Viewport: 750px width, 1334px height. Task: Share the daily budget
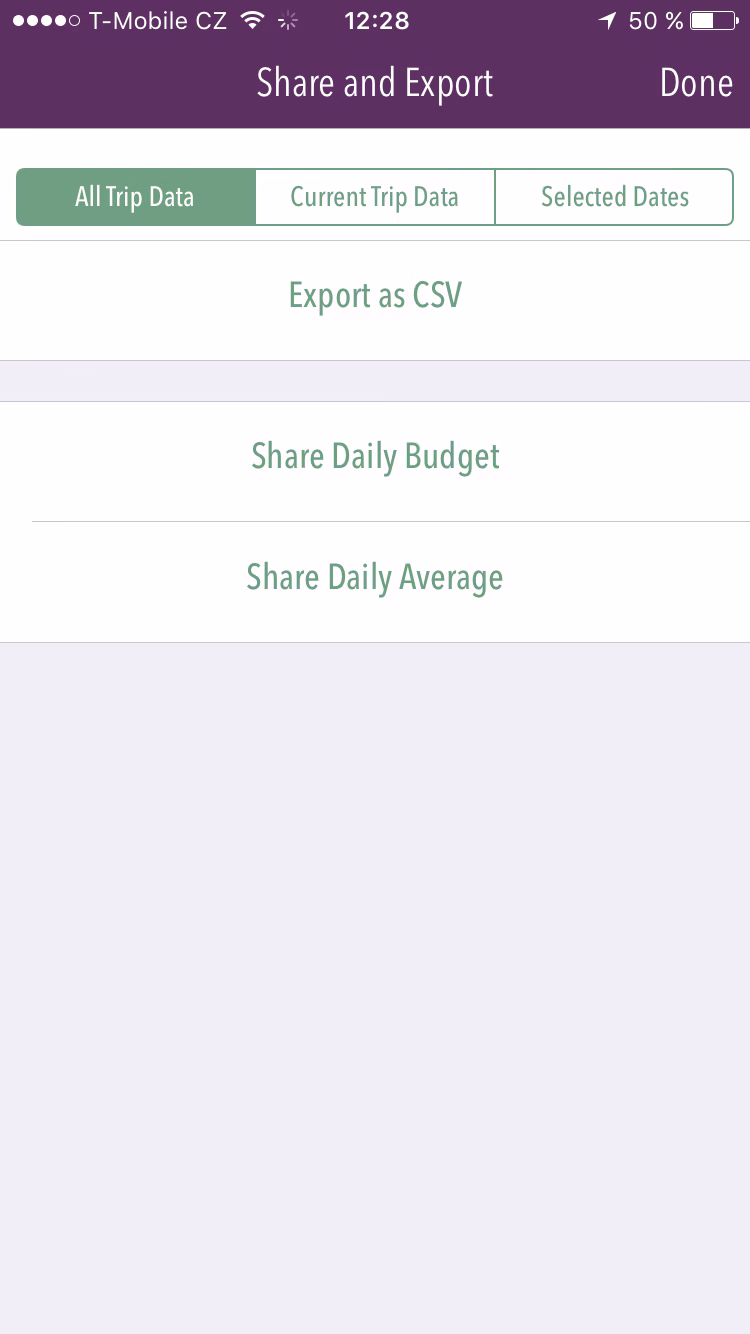[375, 457]
